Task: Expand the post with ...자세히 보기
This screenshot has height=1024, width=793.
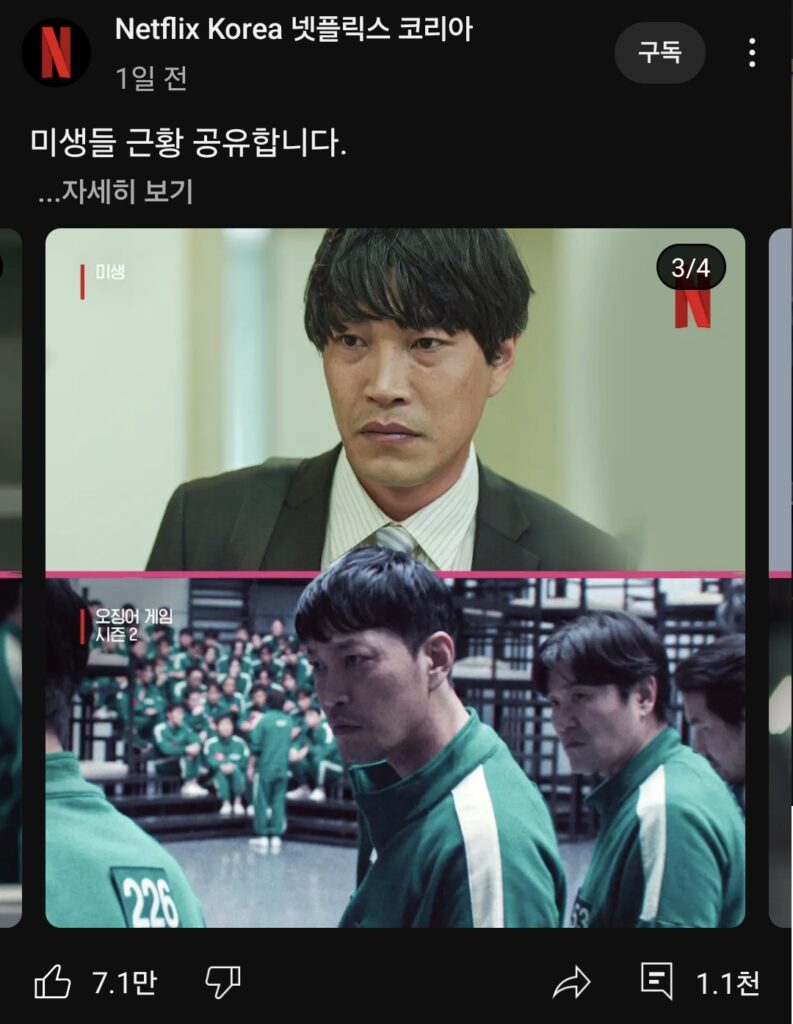Action: click(x=115, y=192)
